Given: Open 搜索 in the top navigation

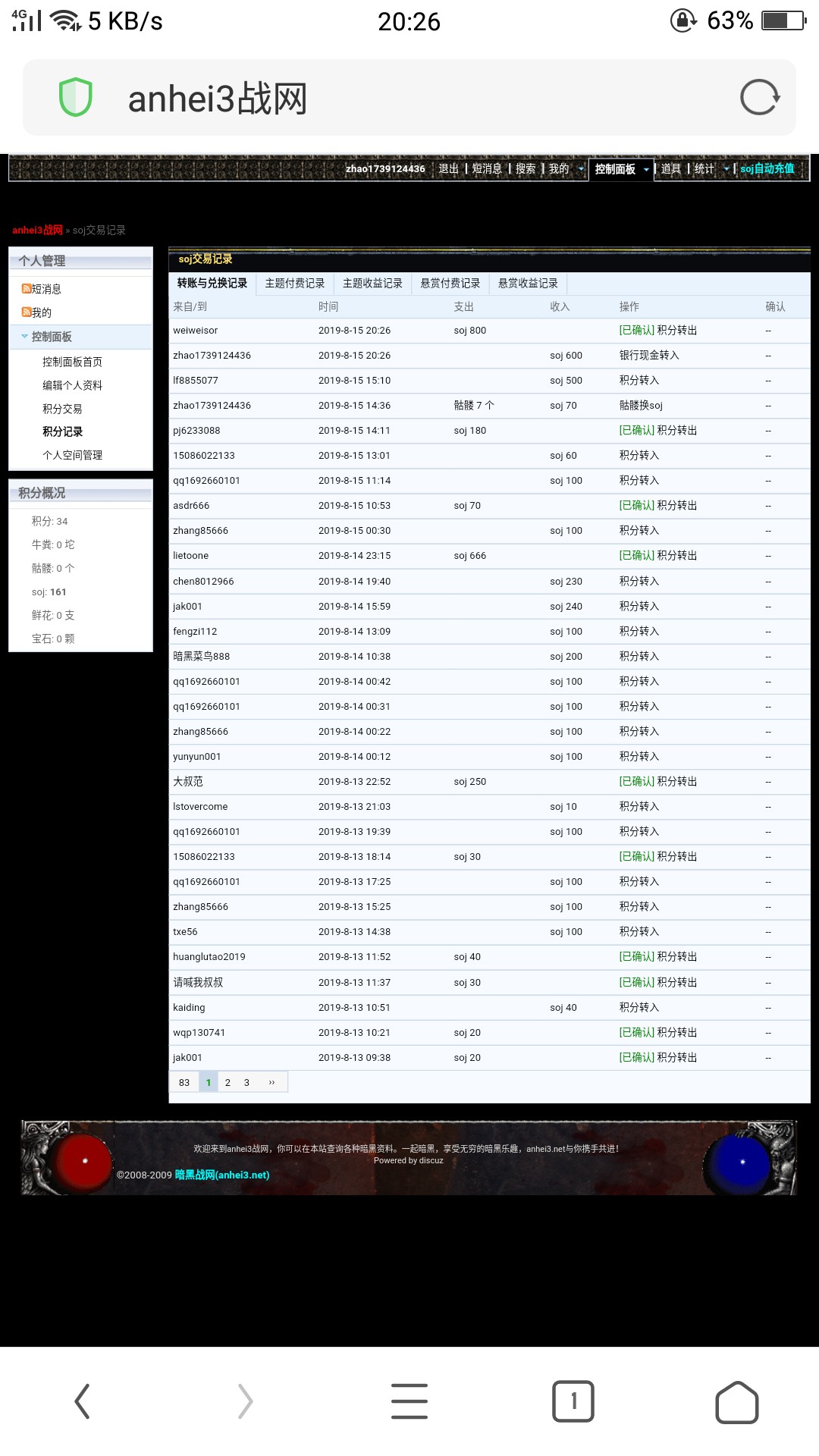Looking at the screenshot, I should point(526,168).
